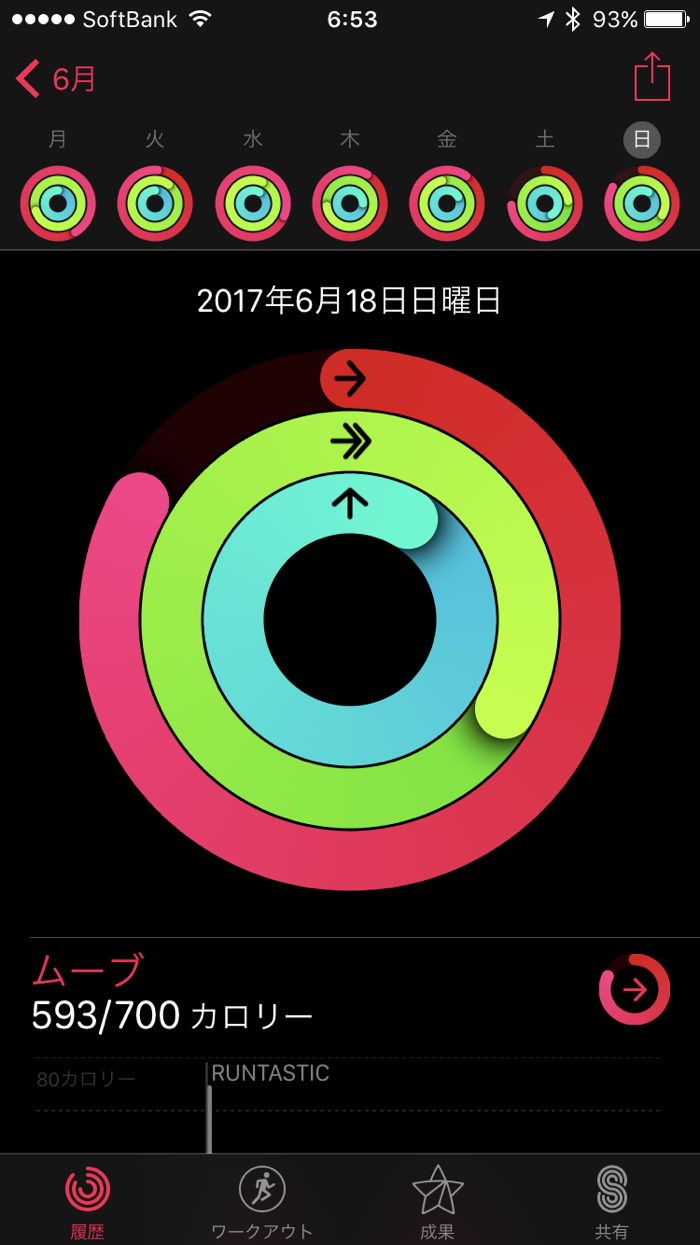Select Saturday (土) activity rings
Viewport: 700px width, 1245px height.
[x=545, y=204]
